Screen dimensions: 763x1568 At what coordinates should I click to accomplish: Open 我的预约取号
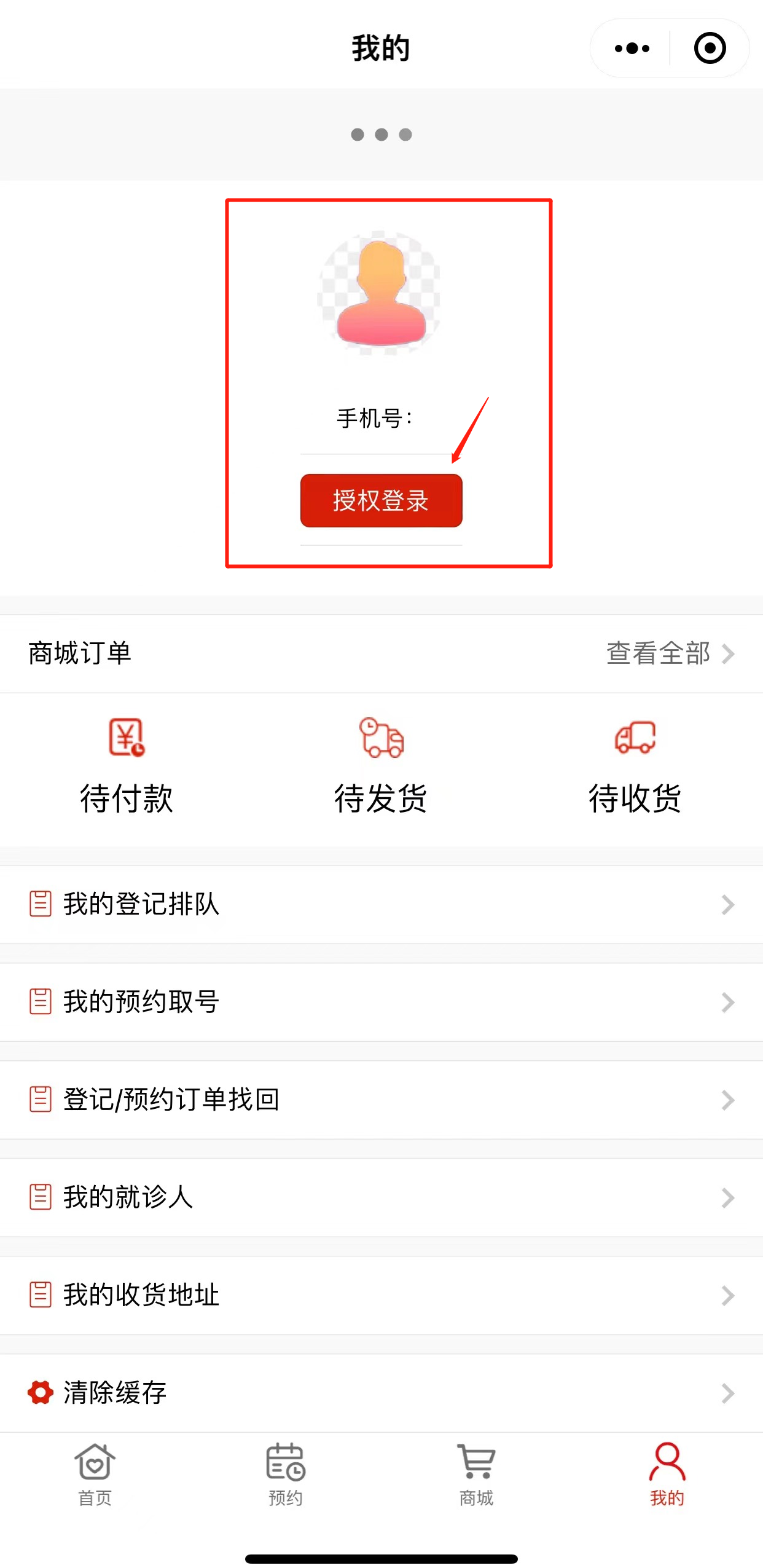[x=381, y=1002]
